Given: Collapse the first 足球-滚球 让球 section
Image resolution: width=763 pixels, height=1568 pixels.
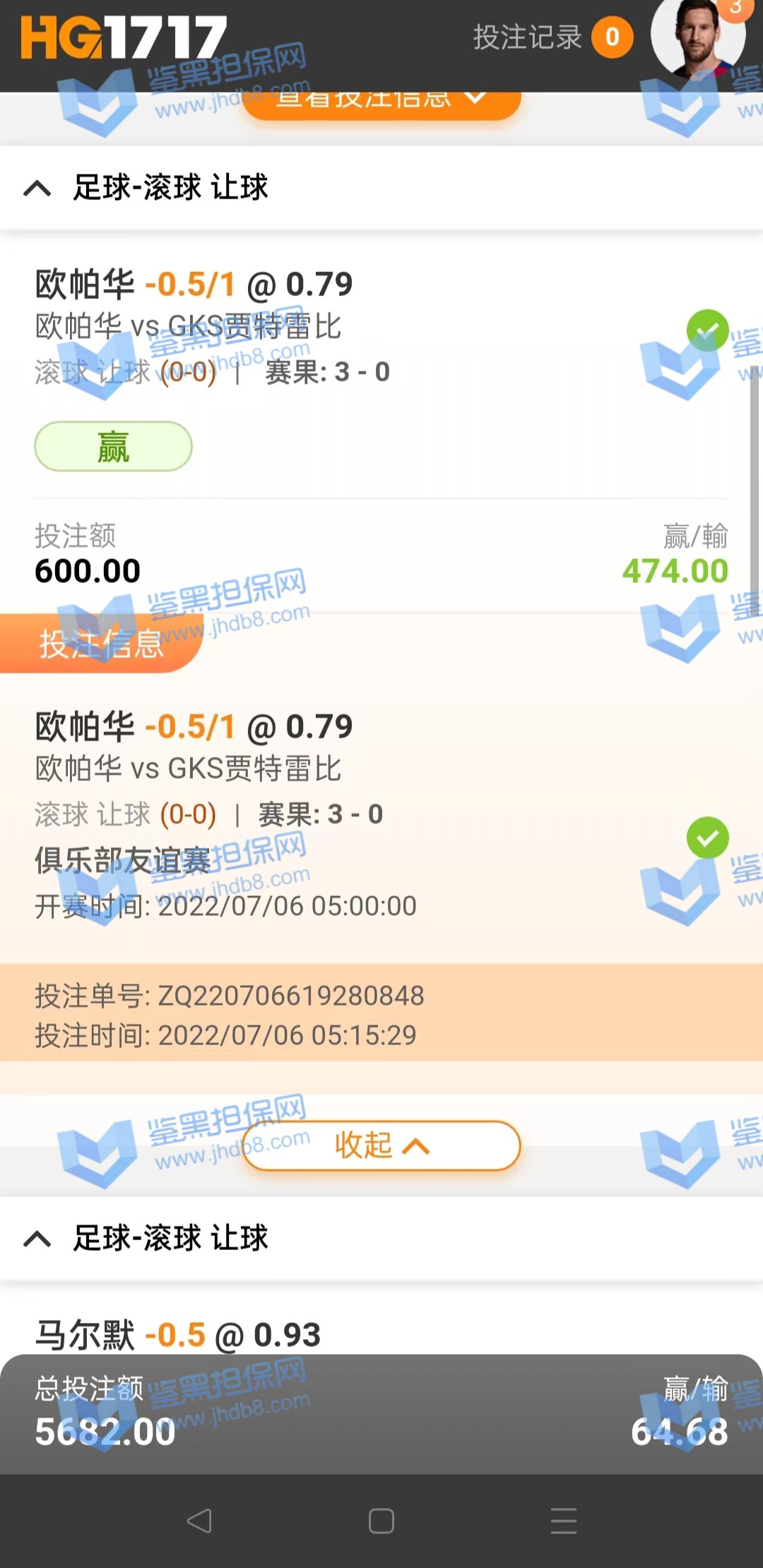Looking at the screenshot, I should pyautogui.click(x=37, y=188).
